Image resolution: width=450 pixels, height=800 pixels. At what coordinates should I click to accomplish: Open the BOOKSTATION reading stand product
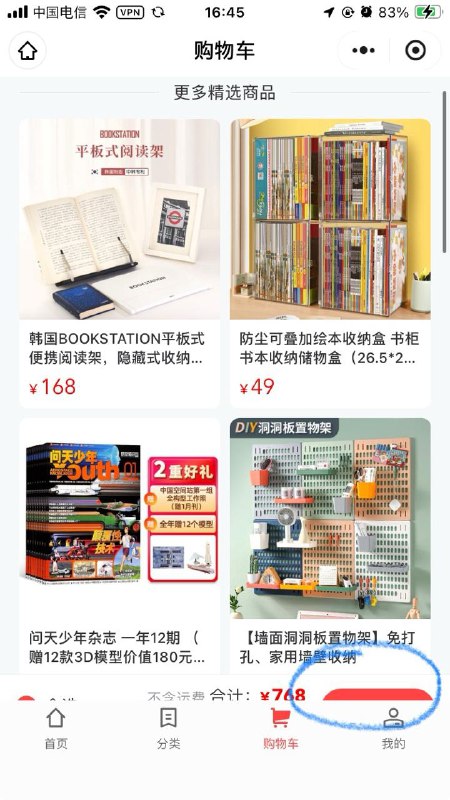coord(119,263)
